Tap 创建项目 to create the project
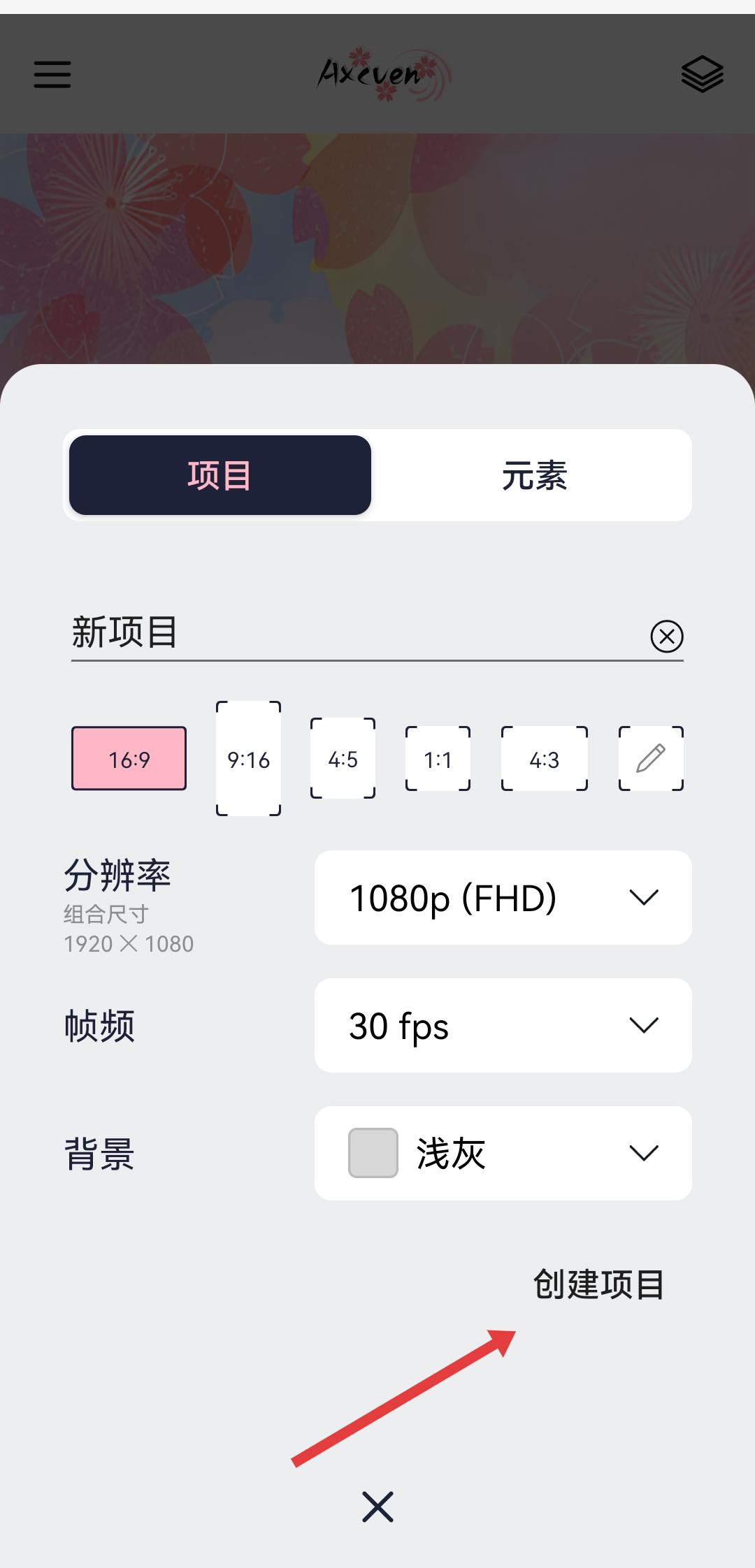755x1568 pixels. point(598,1284)
